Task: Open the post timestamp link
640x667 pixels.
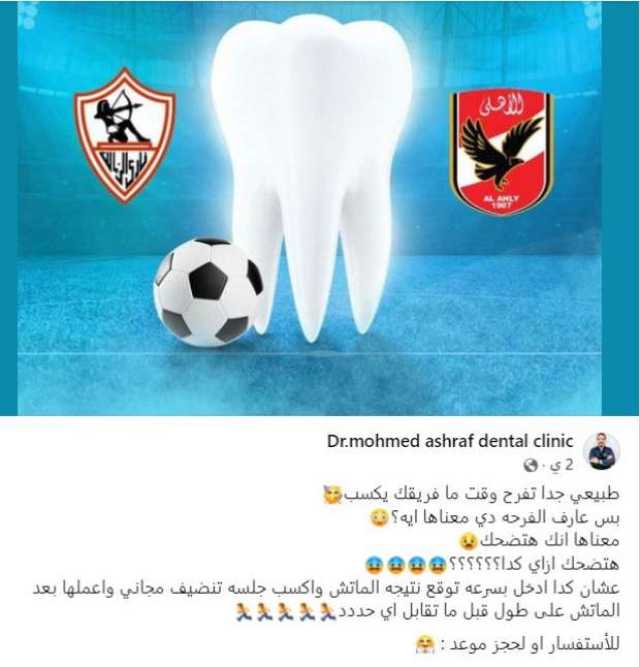Action: point(564,466)
